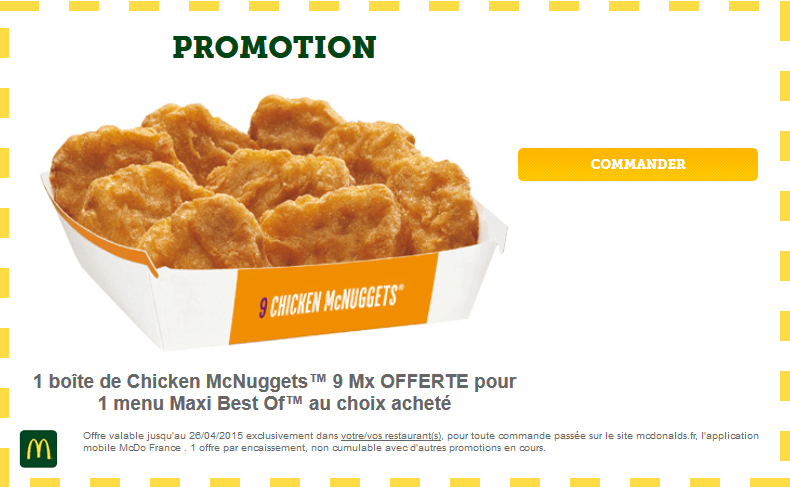Screen dimensions: 790x487
Task: Tap the COMMANDER button
Action: pyautogui.click(x=637, y=164)
